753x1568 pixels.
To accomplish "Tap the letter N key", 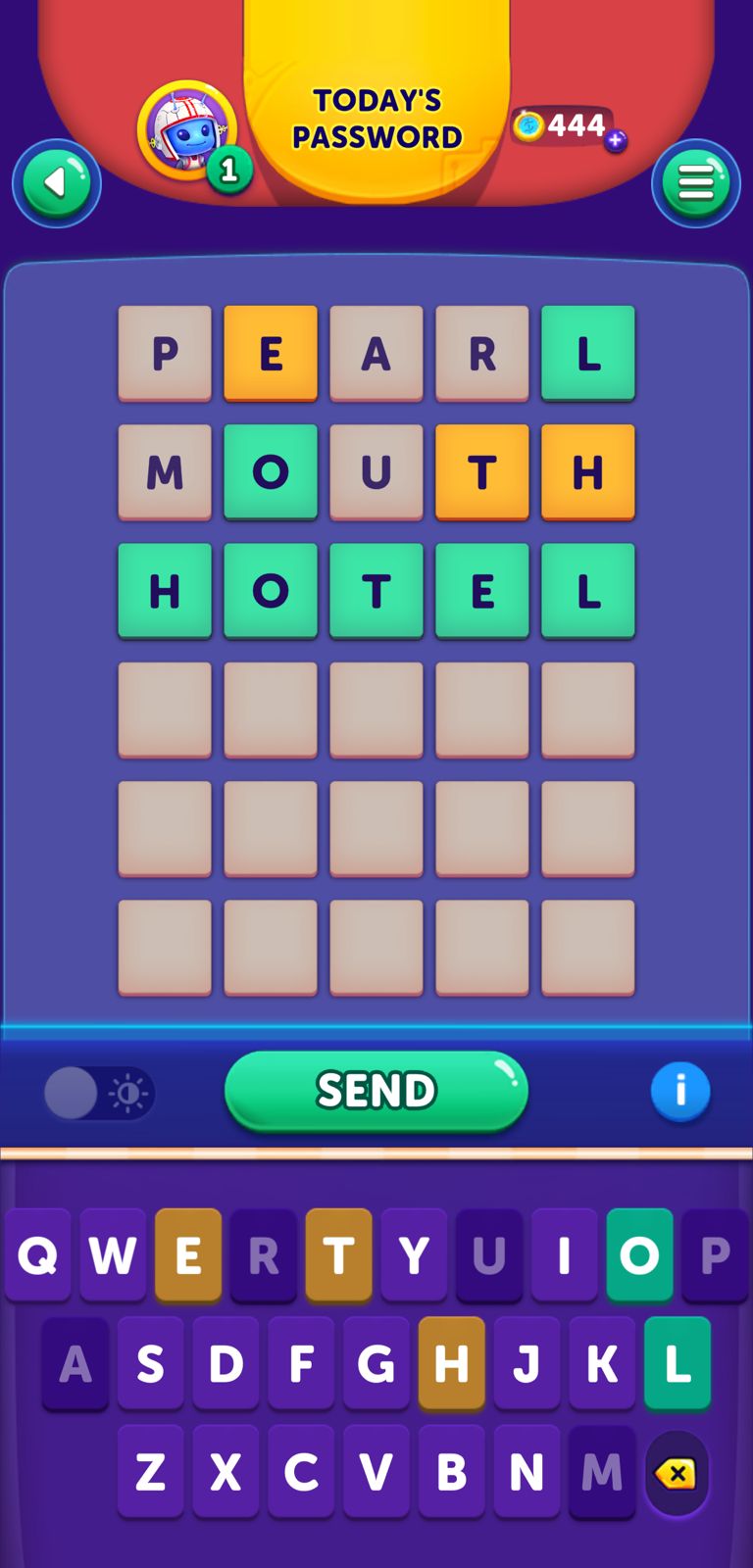I will [x=527, y=1471].
